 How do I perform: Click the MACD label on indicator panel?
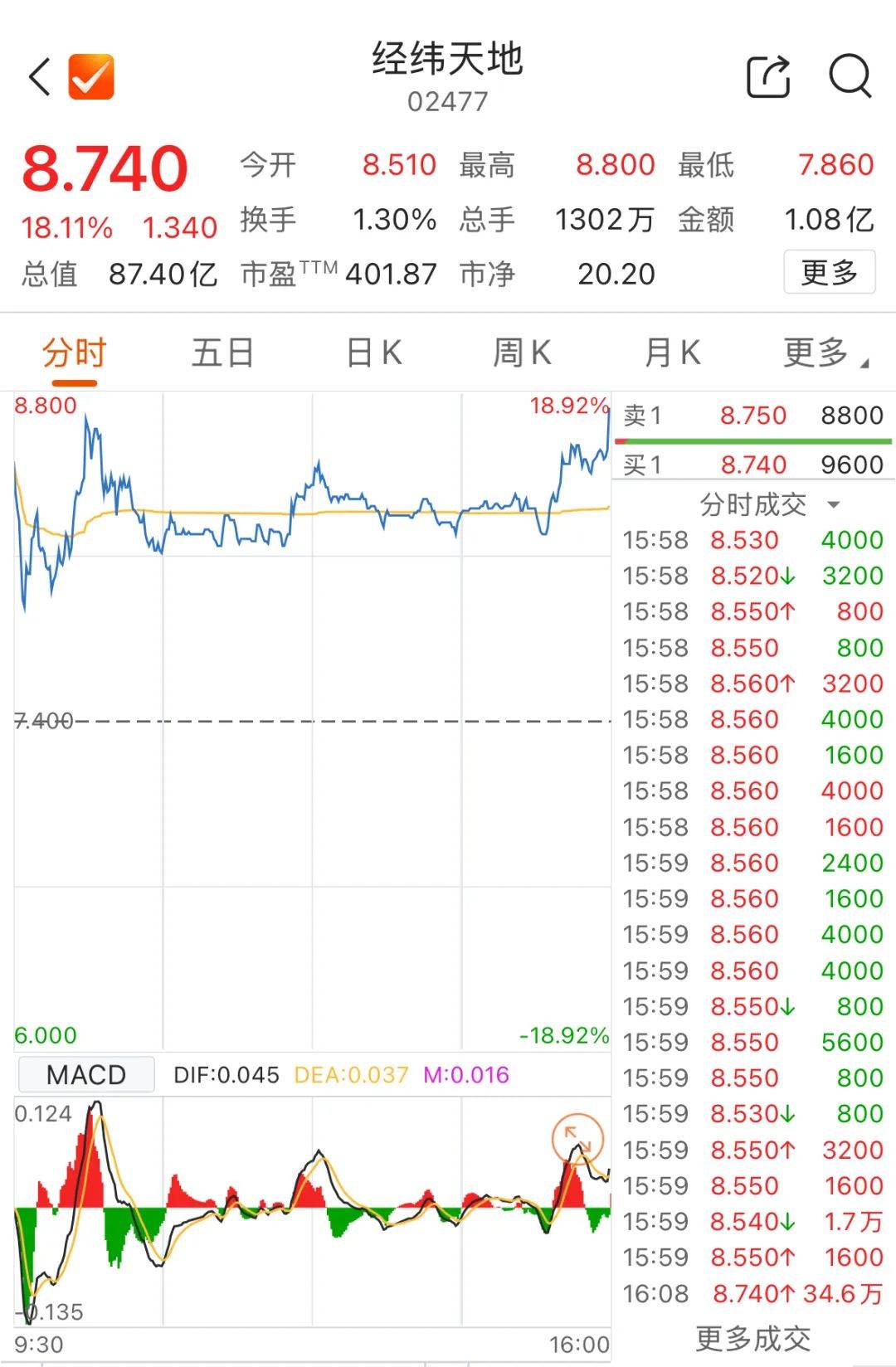[85, 1073]
